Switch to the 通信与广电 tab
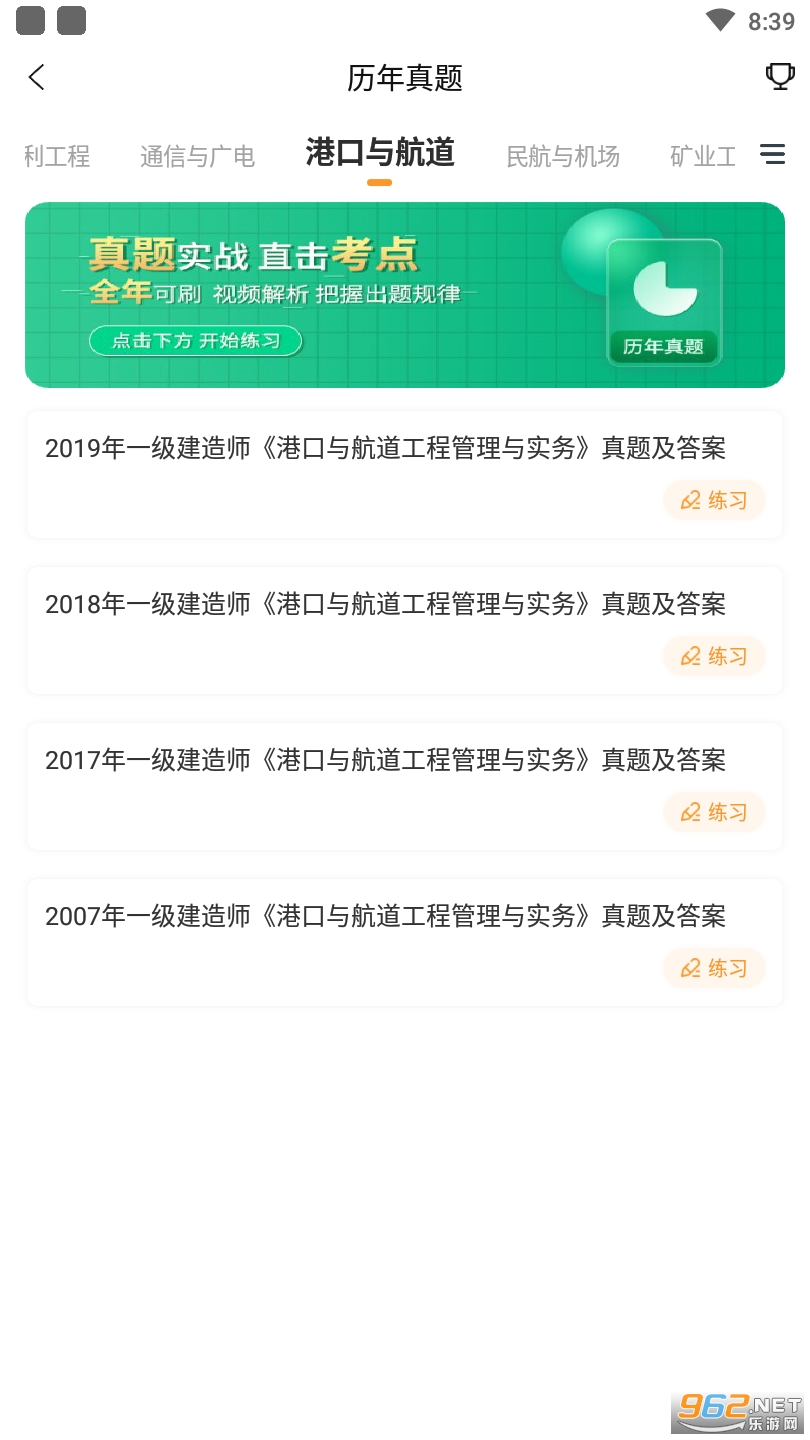The width and height of the screenshot is (810, 1440). point(197,156)
